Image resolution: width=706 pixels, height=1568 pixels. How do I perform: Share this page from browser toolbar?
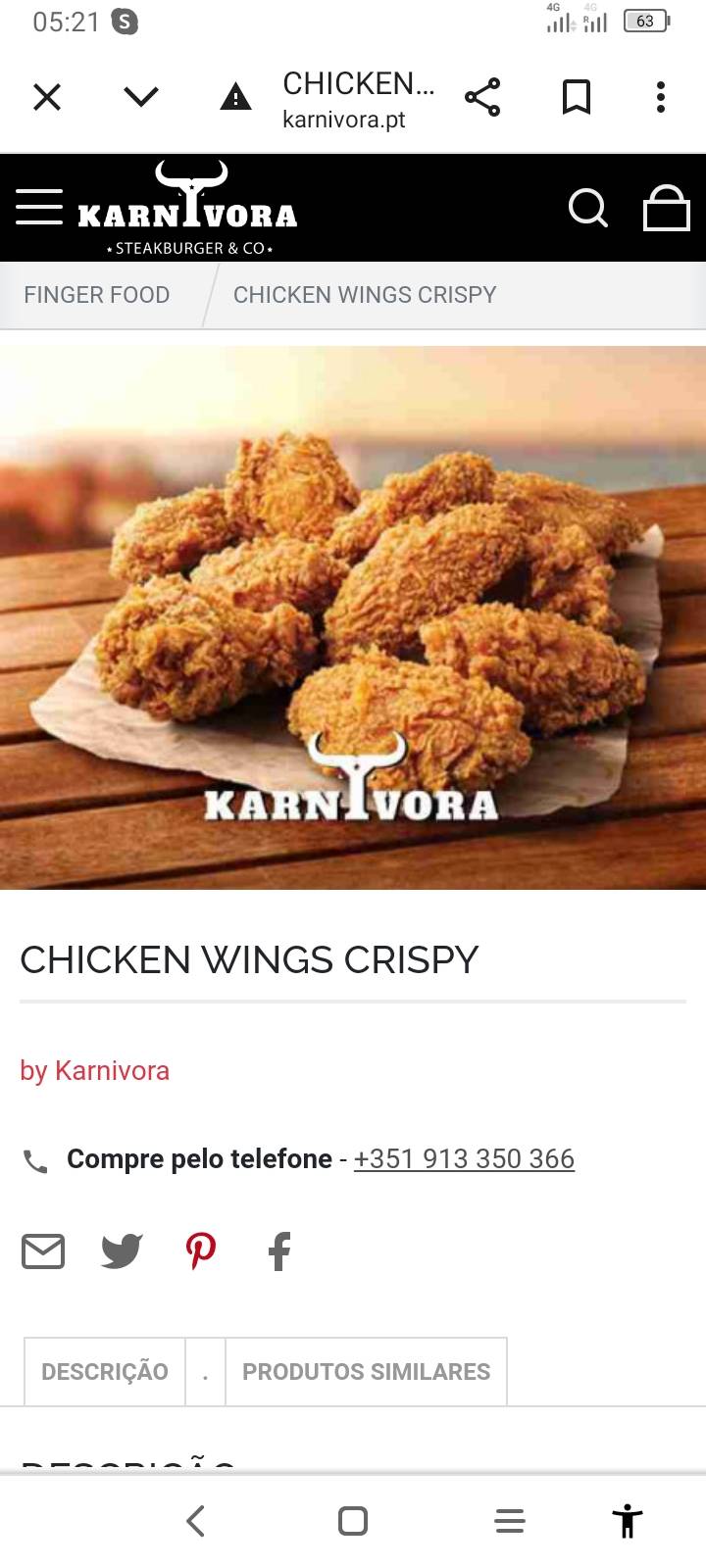pyautogui.click(x=481, y=97)
